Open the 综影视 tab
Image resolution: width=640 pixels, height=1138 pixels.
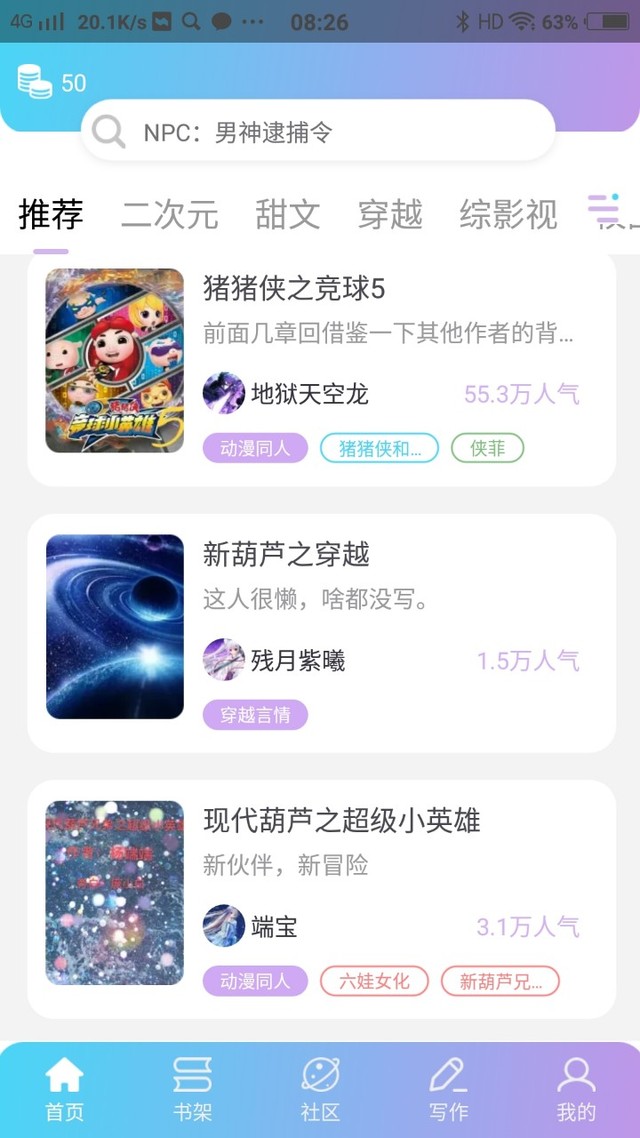[508, 214]
